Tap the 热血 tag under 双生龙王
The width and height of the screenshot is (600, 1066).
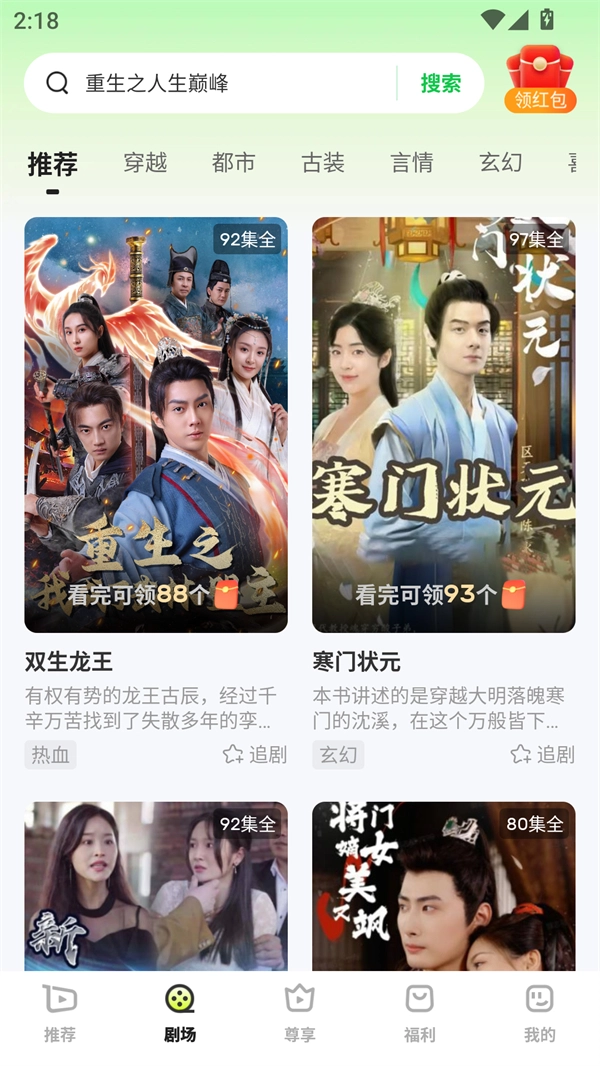point(50,754)
